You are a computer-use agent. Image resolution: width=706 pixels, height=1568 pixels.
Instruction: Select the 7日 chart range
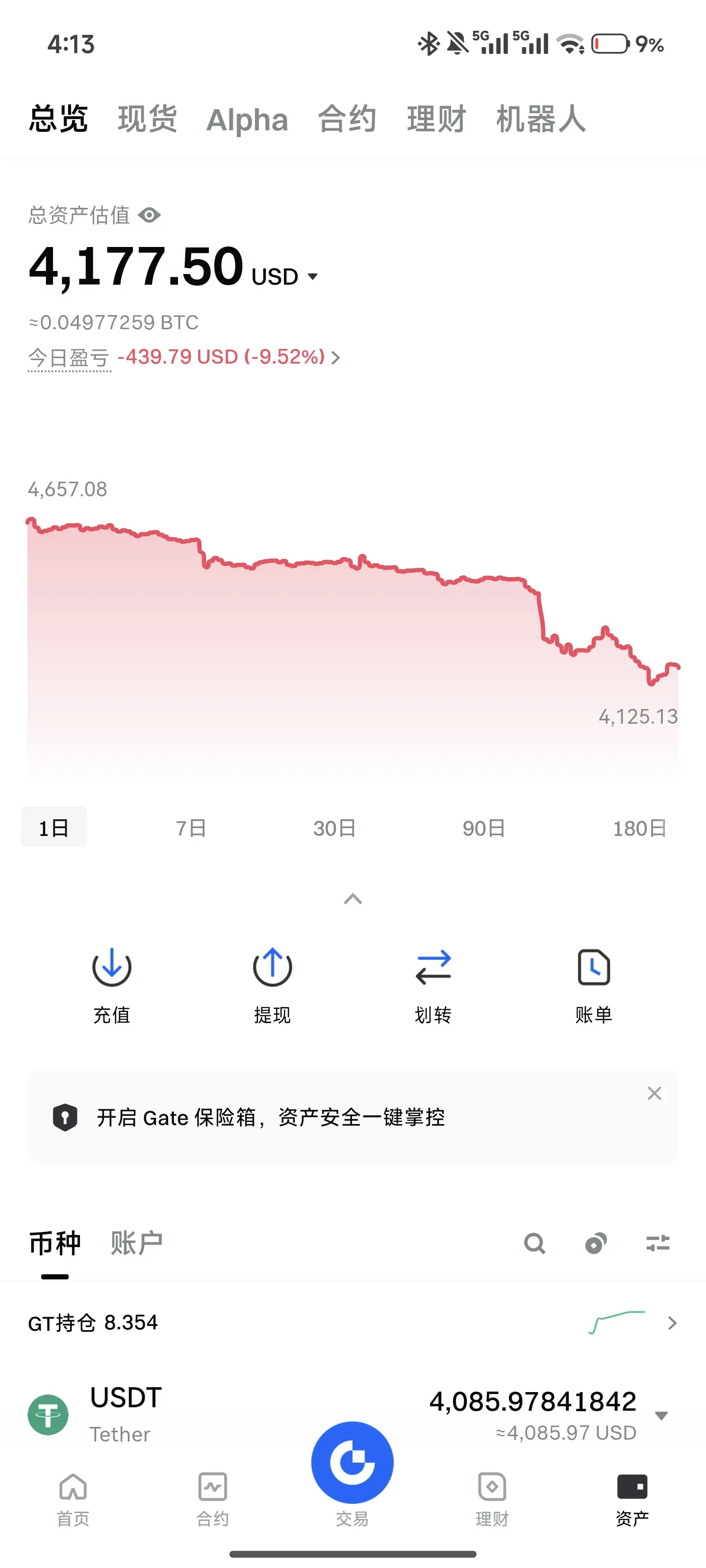pyautogui.click(x=191, y=828)
